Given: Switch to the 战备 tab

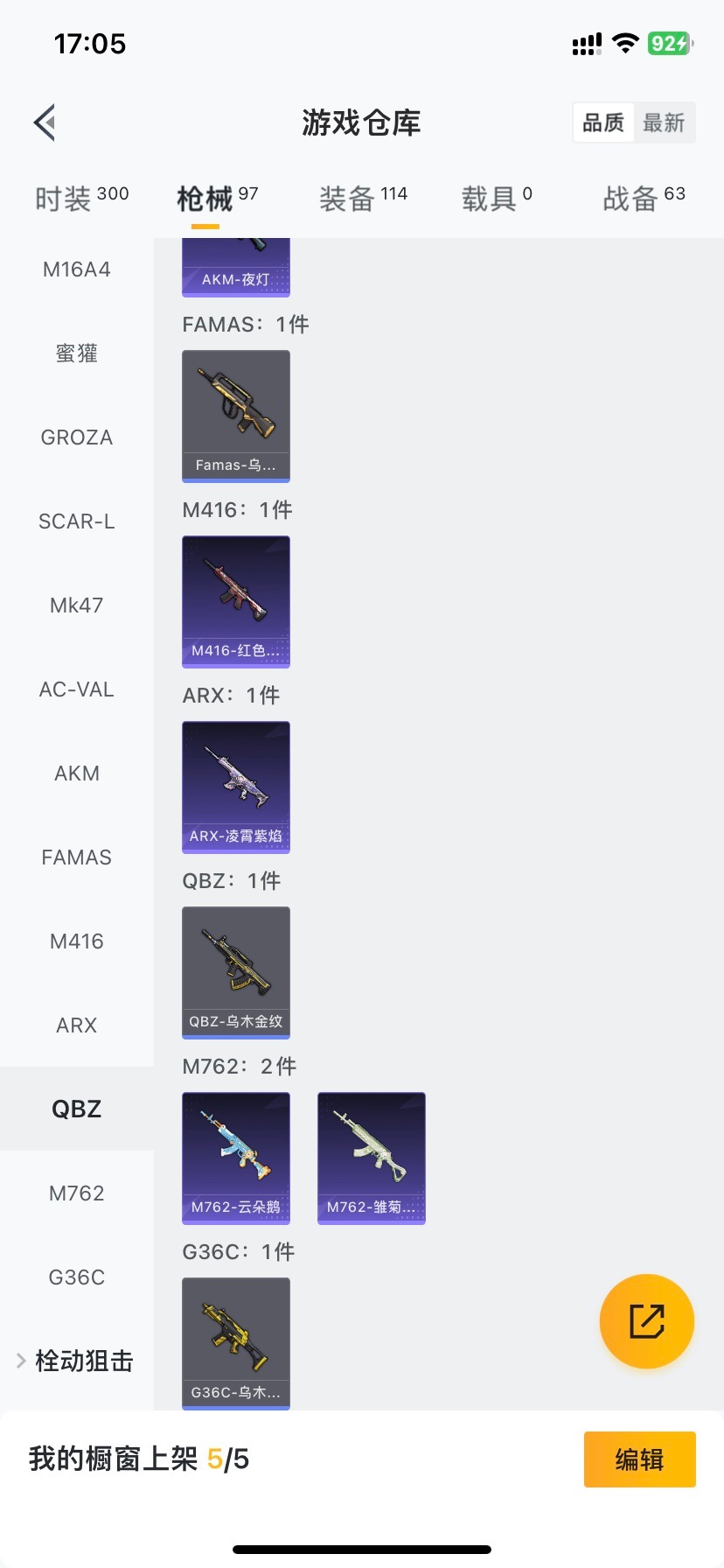Looking at the screenshot, I should tap(644, 199).
